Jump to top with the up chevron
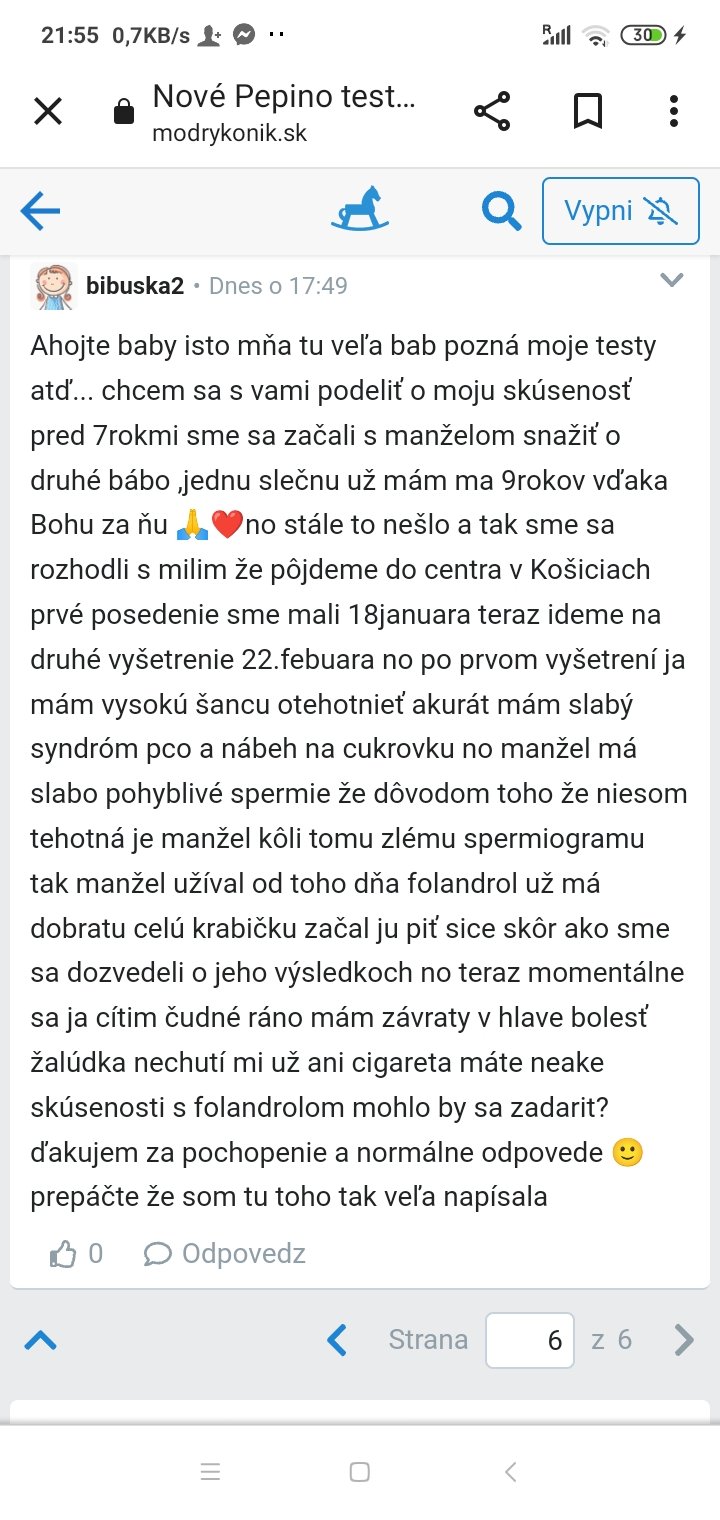This screenshot has height=1520, width=720. point(40,1340)
